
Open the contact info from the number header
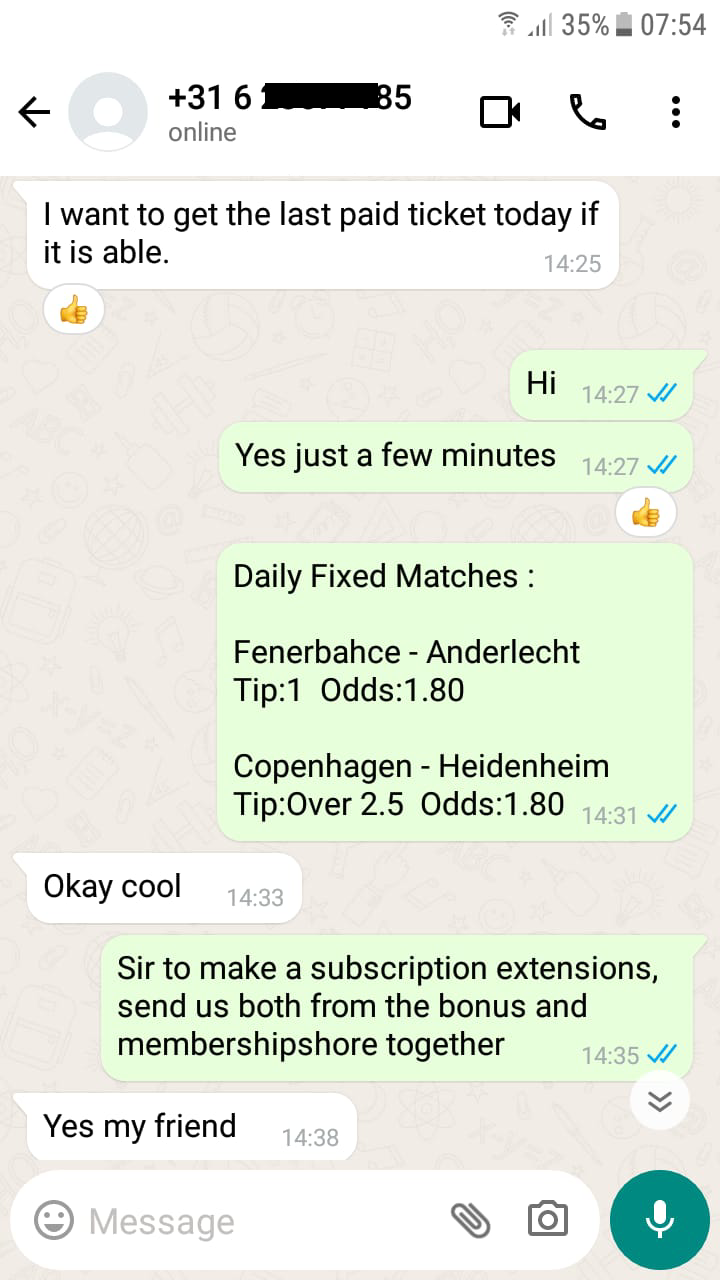(290, 111)
